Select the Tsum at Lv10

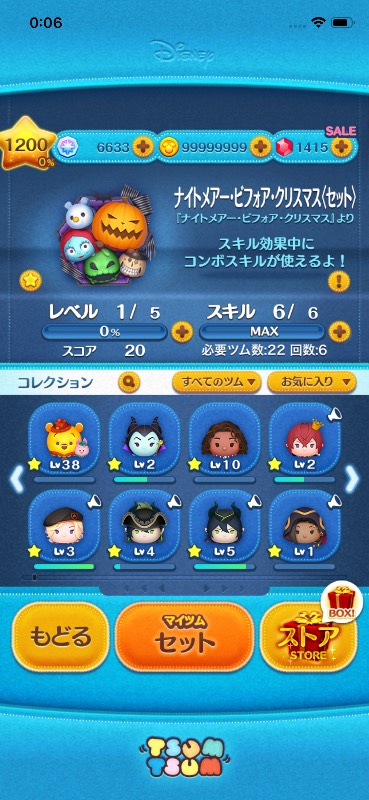pos(225,438)
